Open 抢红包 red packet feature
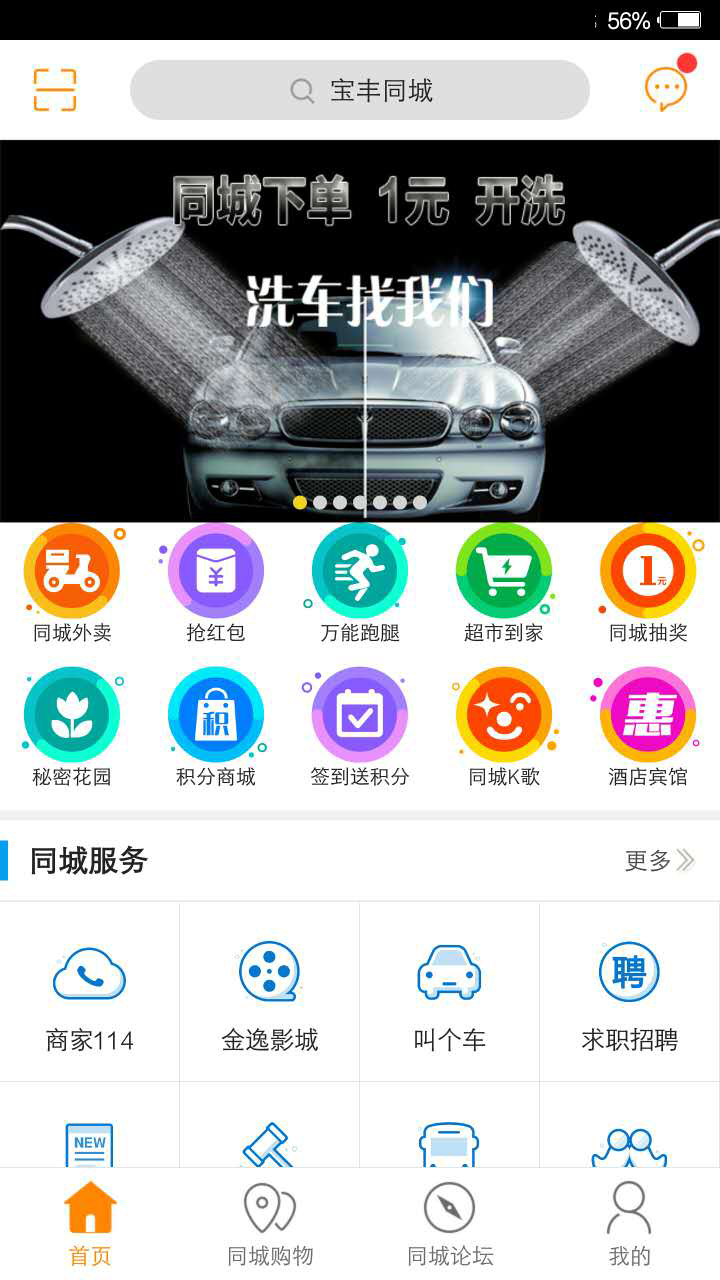This screenshot has width=720, height=1280. point(216,585)
